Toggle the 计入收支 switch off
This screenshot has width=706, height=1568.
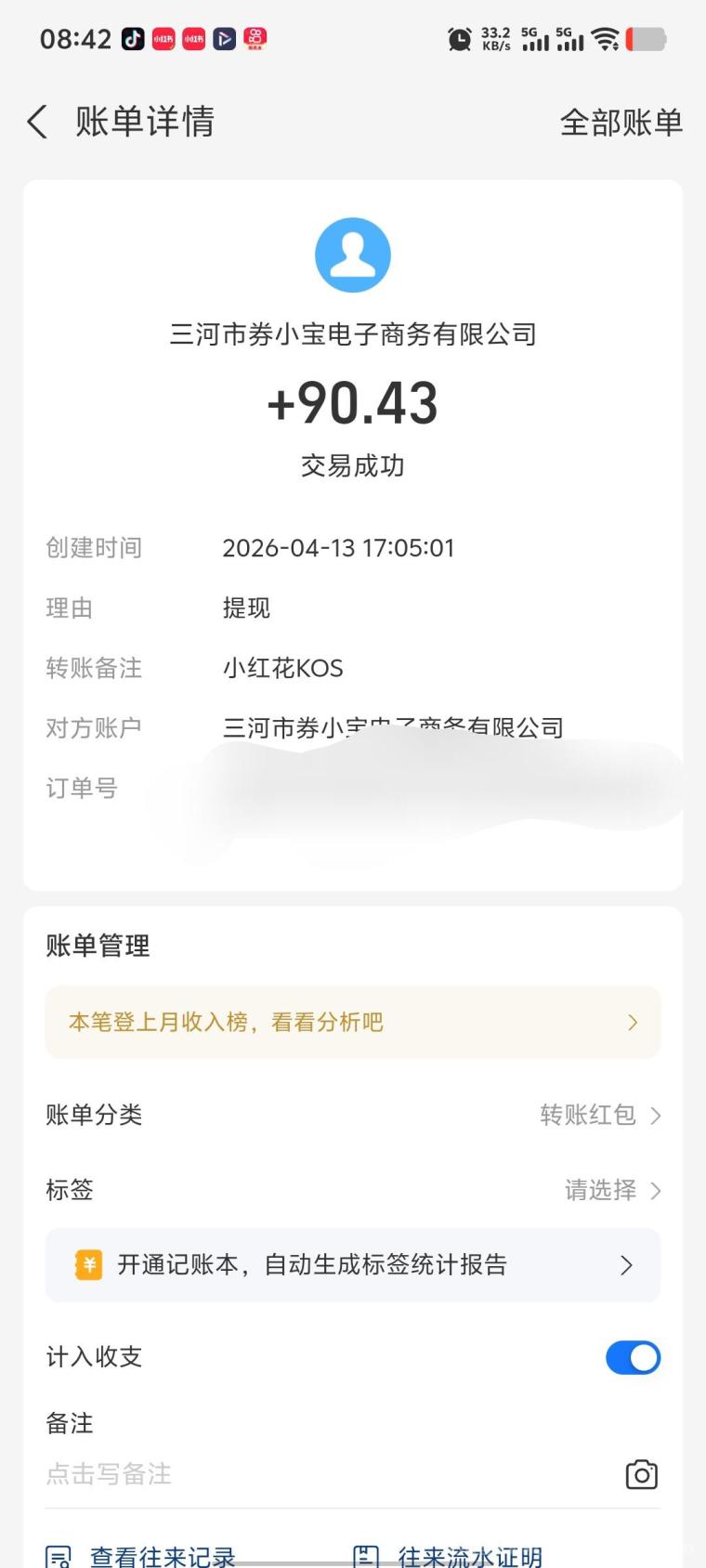[633, 1357]
